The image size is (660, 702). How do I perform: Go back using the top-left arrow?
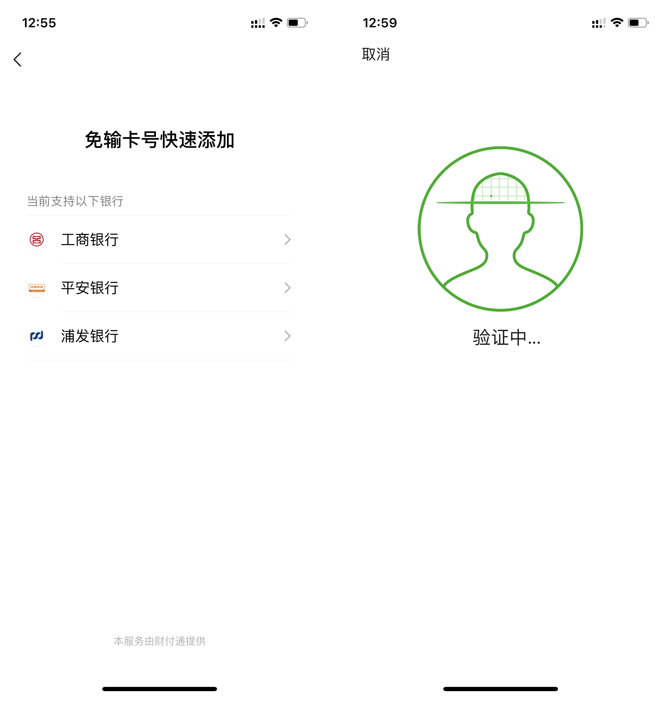click(x=18, y=60)
